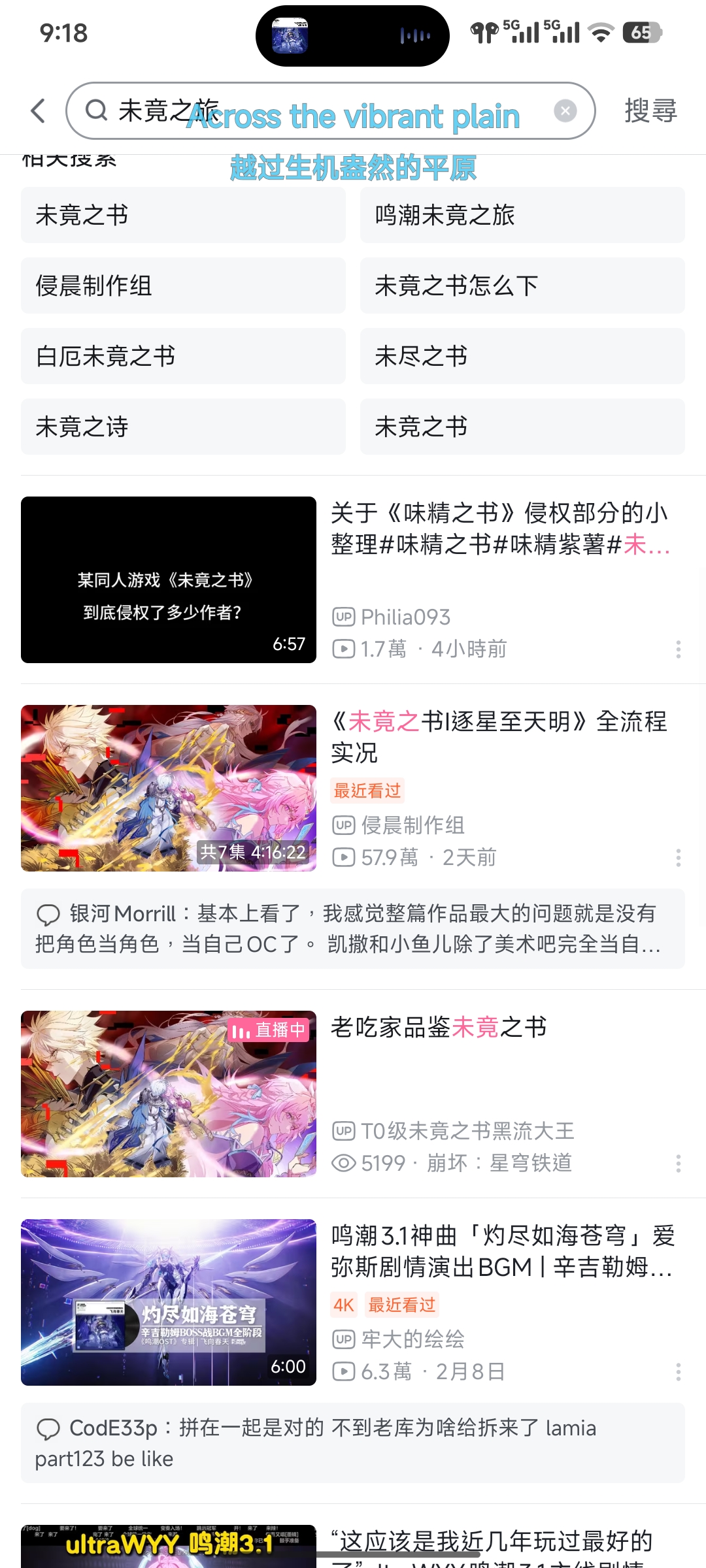Pick related search 白厄未竟之书
The width and height of the screenshot is (706, 1568).
click(x=183, y=356)
